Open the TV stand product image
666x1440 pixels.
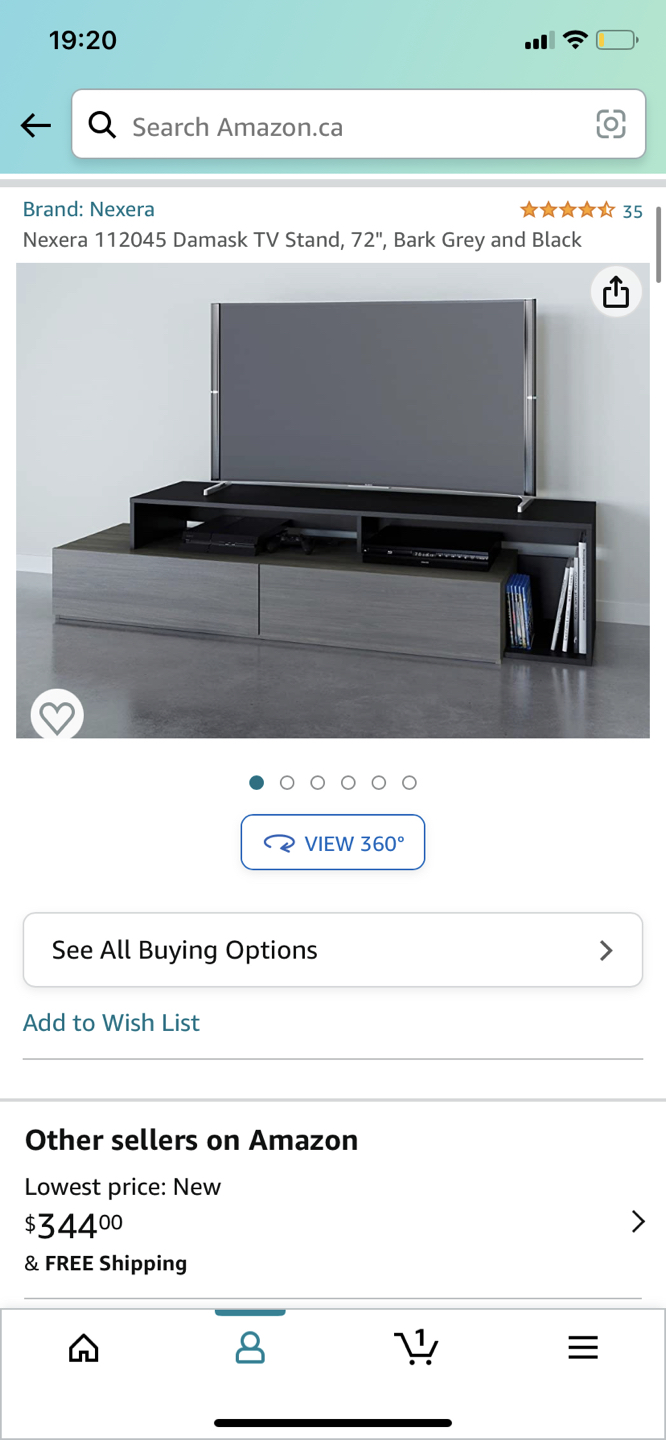[333, 500]
